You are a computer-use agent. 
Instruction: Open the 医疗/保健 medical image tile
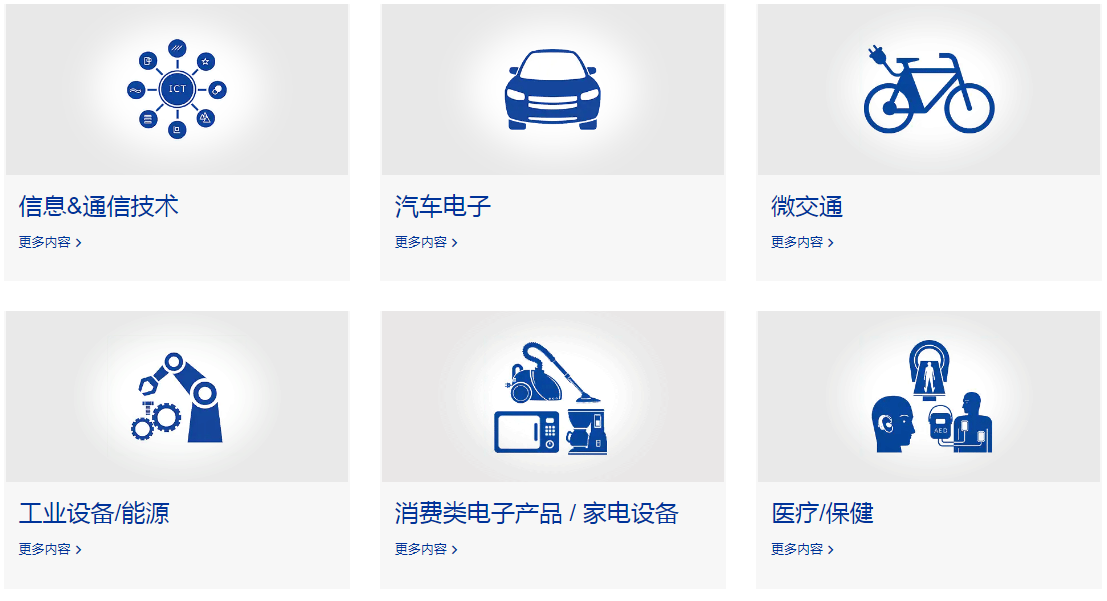click(x=928, y=397)
